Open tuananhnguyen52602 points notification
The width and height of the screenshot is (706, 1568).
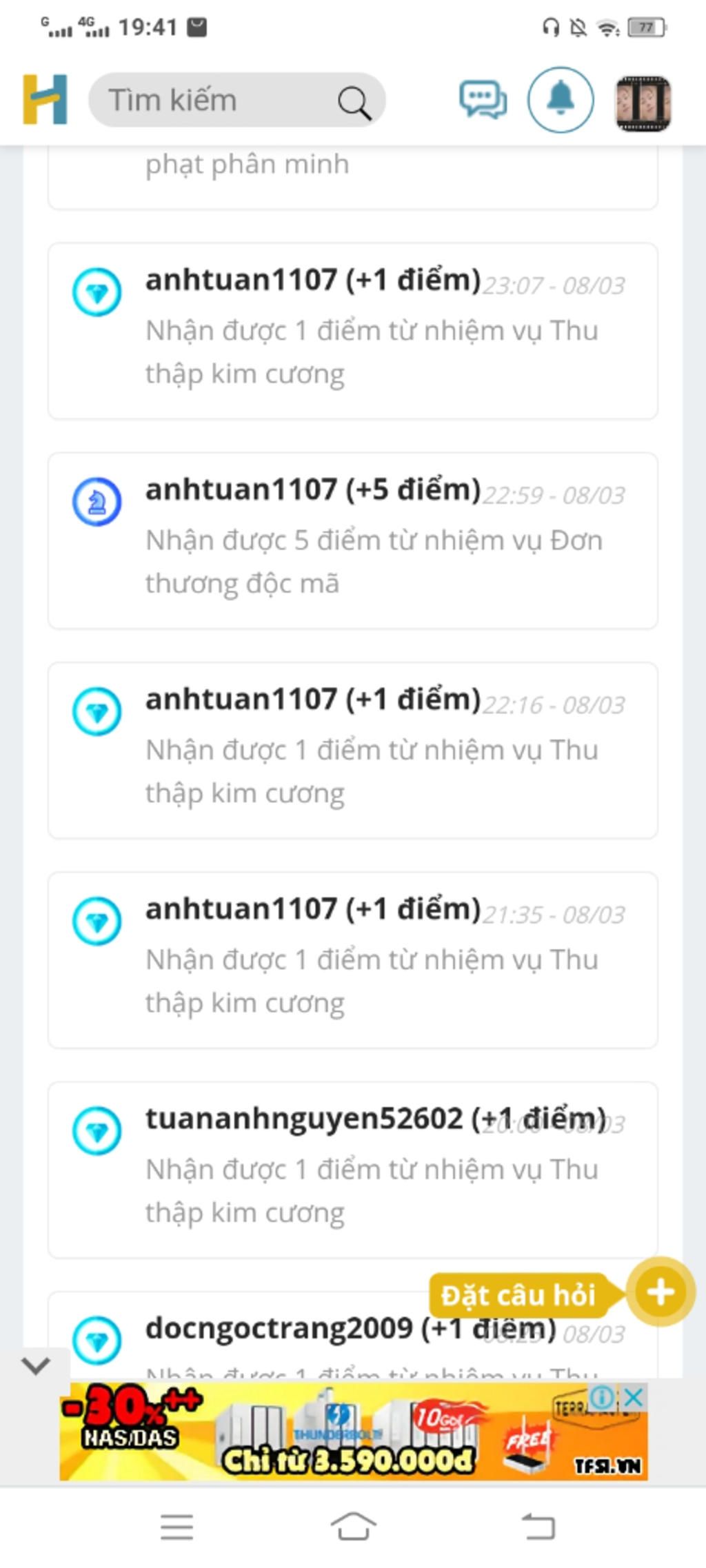click(x=352, y=1170)
